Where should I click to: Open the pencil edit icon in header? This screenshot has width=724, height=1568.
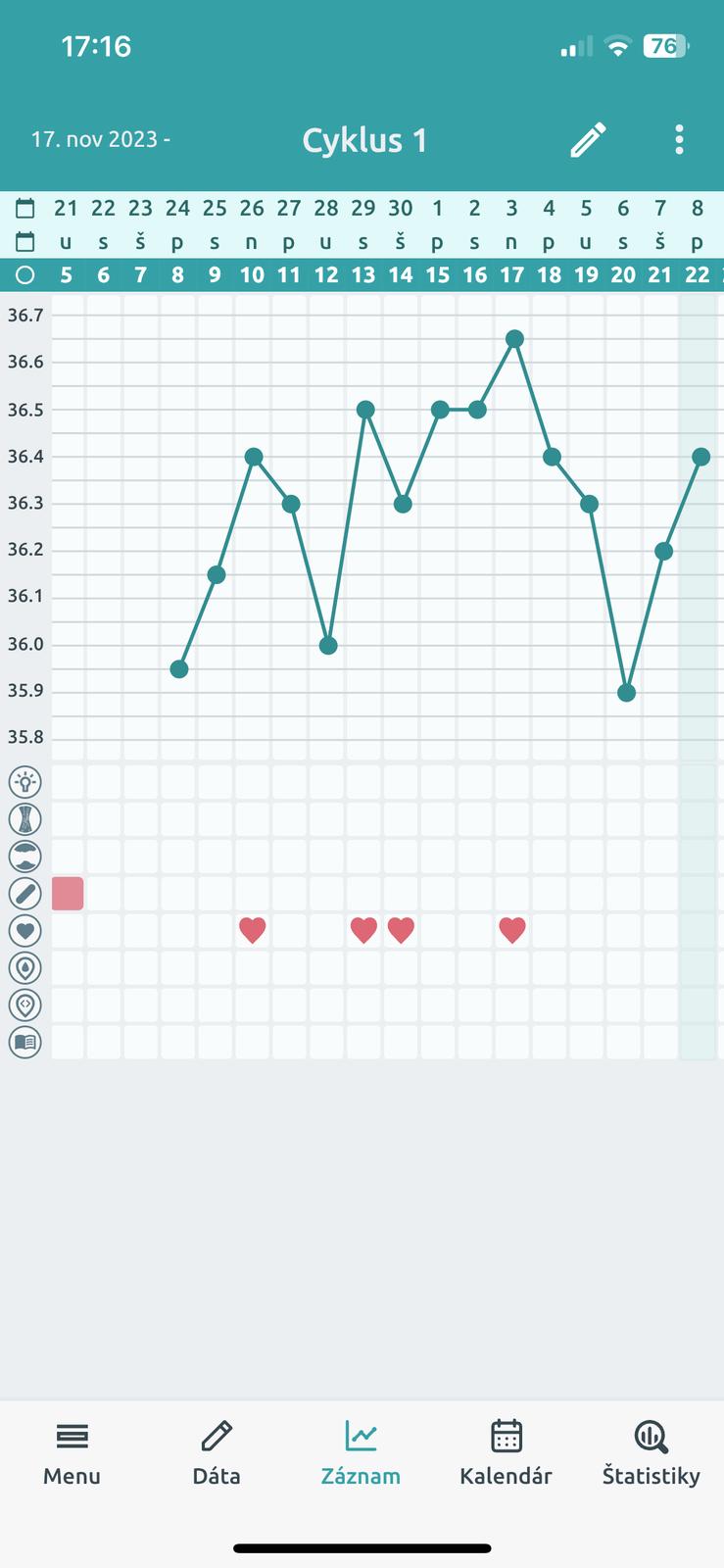point(588,140)
